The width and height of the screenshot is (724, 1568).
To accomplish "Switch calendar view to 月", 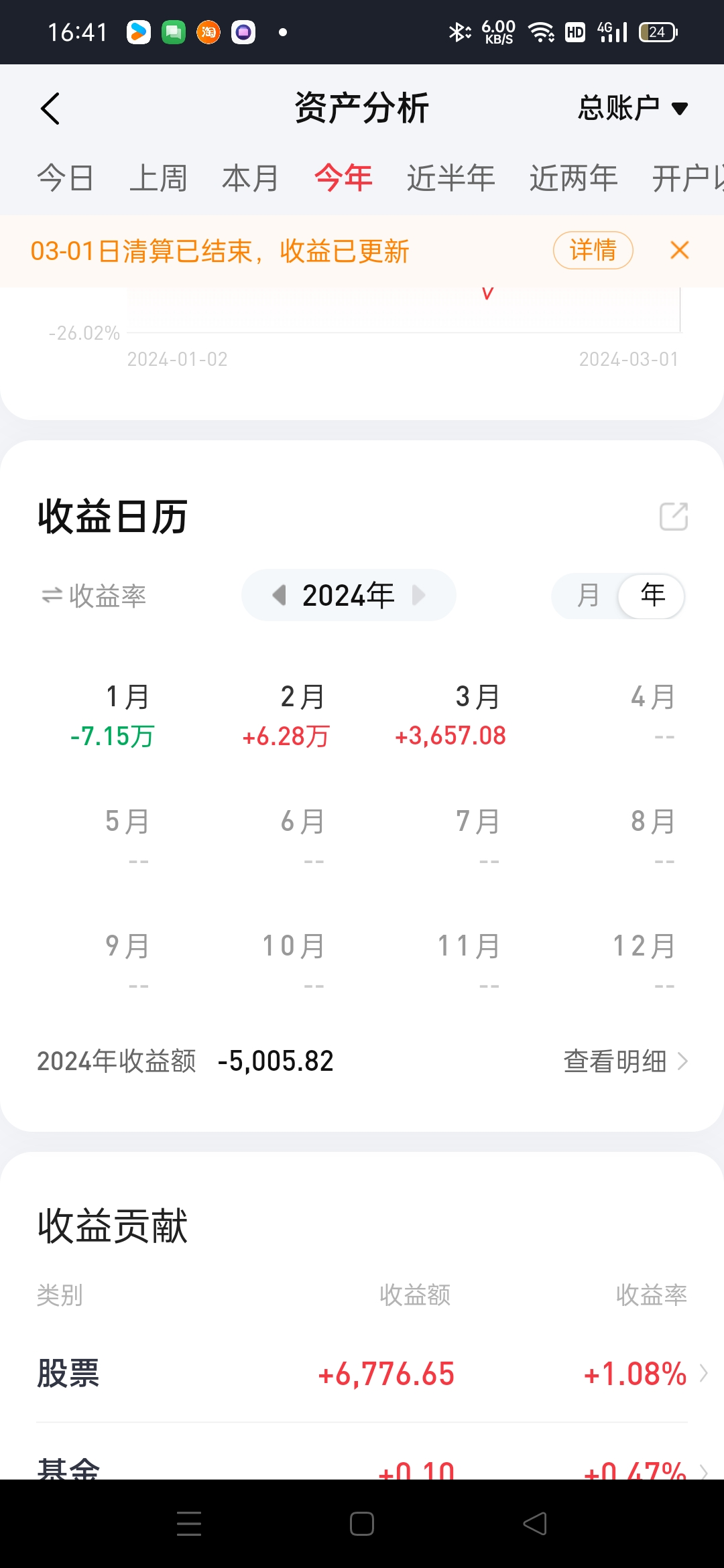I will [588, 596].
